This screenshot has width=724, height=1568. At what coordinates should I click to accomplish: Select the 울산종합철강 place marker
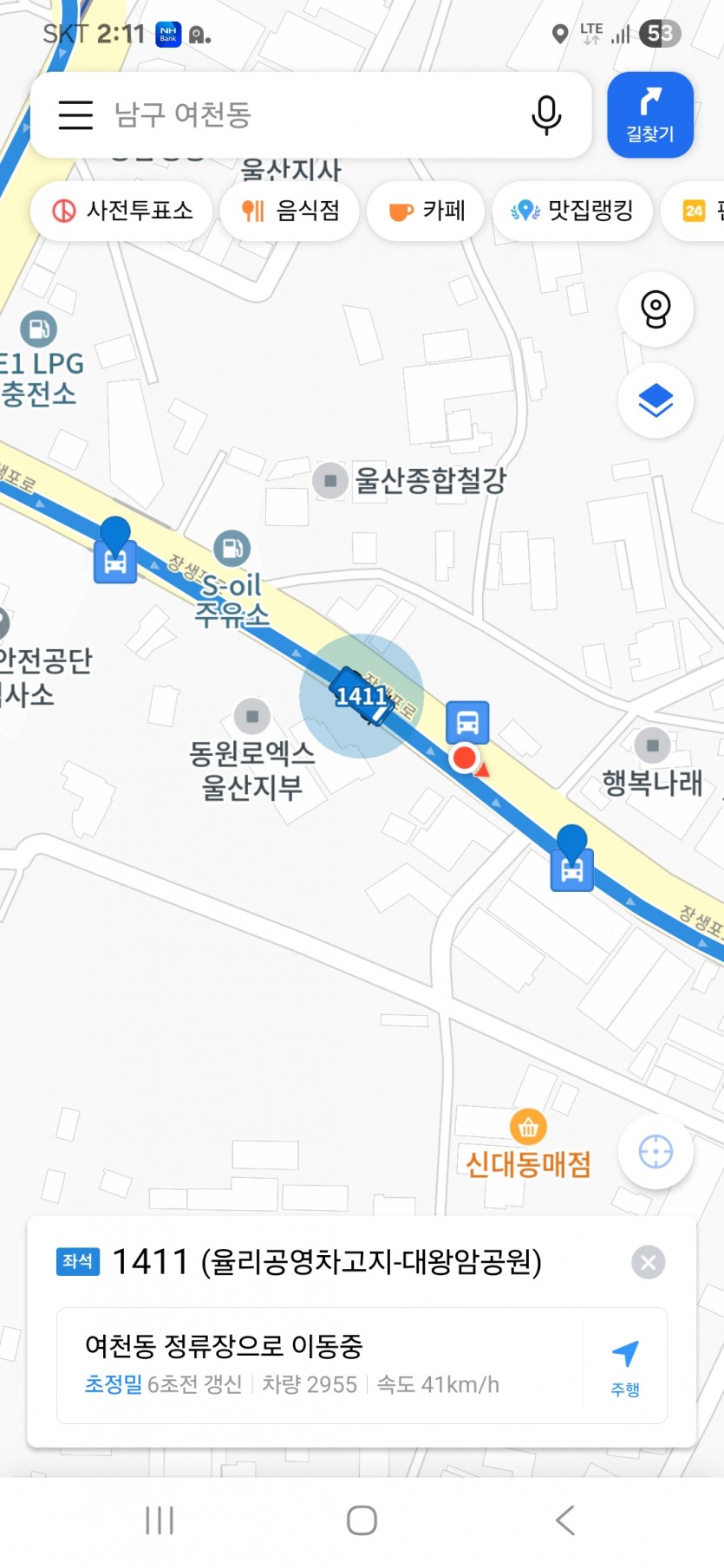pos(330,480)
